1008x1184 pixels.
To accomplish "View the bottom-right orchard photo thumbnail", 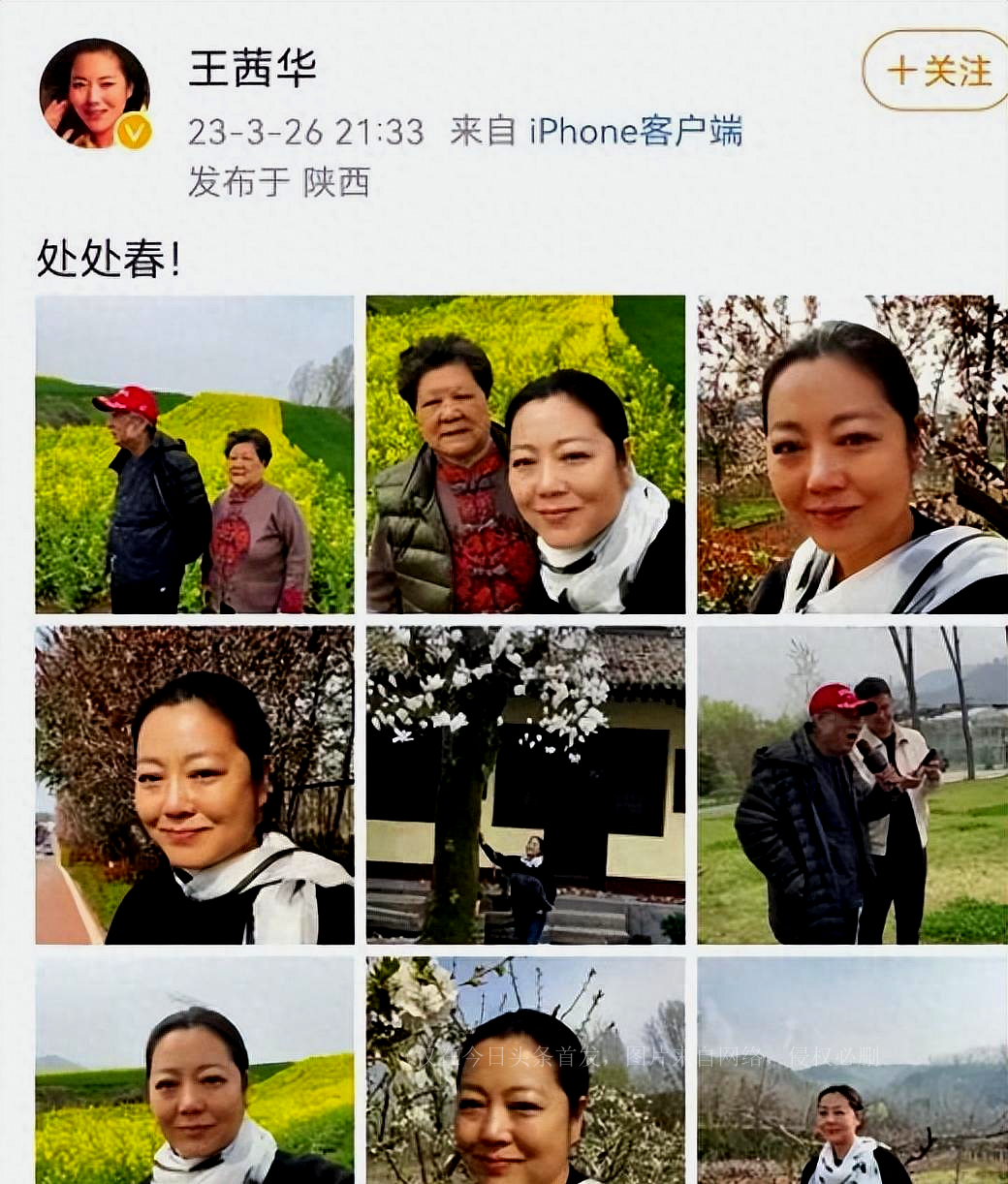I will (x=851, y=1075).
